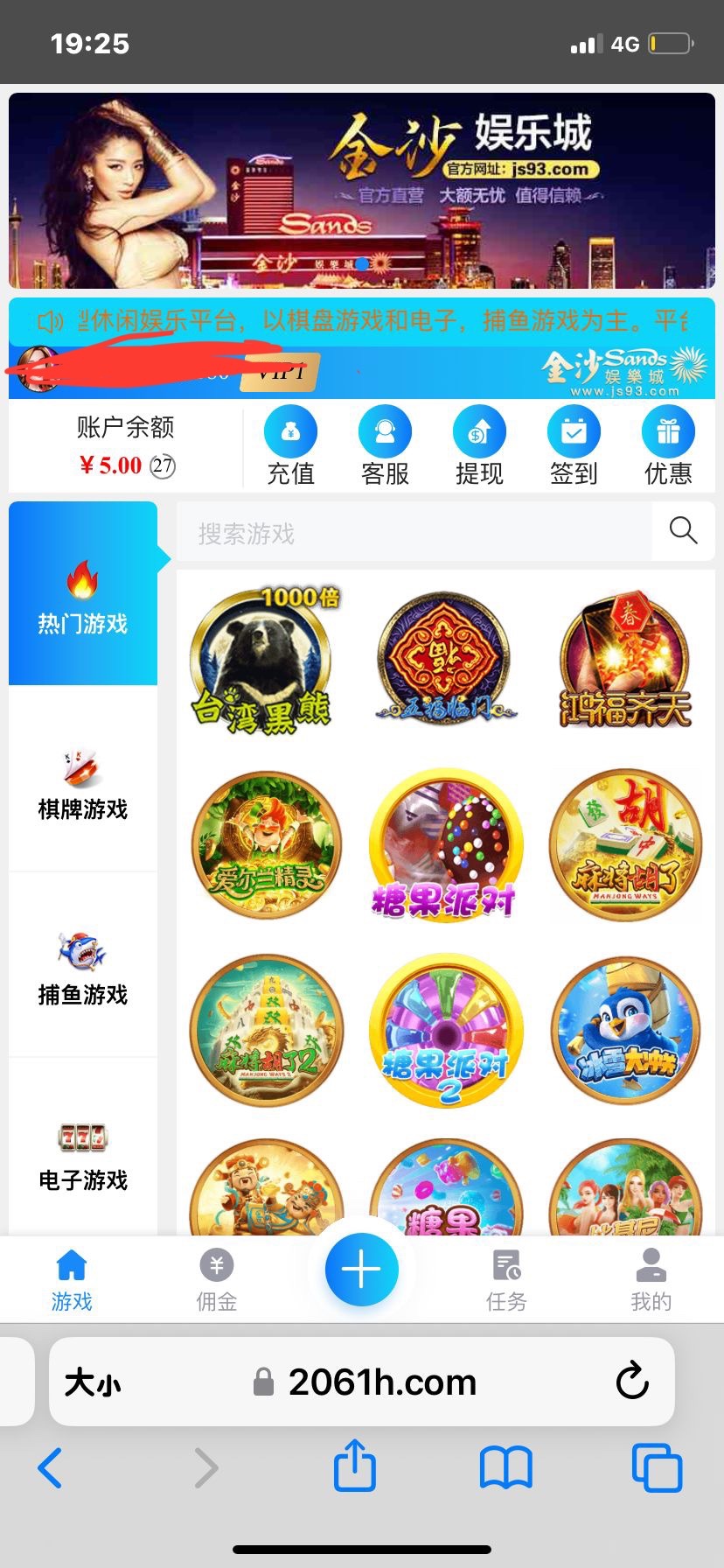Tap the magnifier search icon
This screenshot has height=1568, width=724.
point(683,530)
